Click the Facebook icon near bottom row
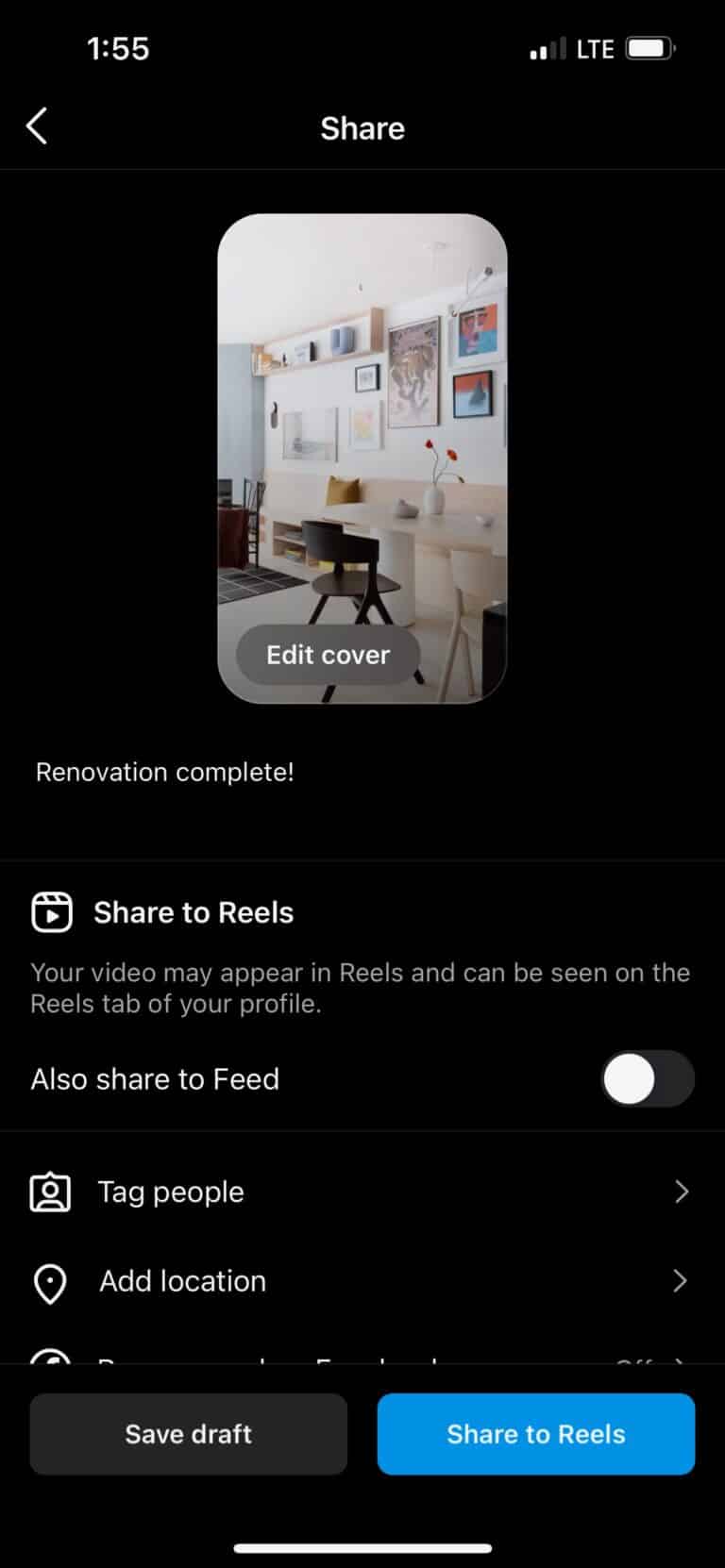The height and width of the screenshot is (1568, 725). click(49, 1365)
